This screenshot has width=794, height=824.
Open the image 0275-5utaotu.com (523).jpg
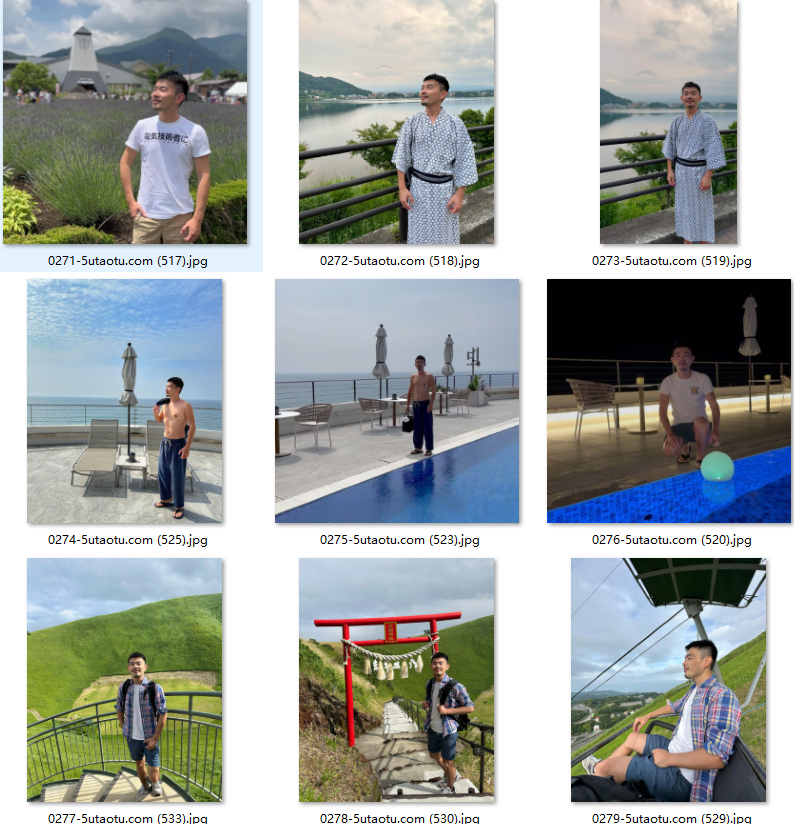[397, 401]
